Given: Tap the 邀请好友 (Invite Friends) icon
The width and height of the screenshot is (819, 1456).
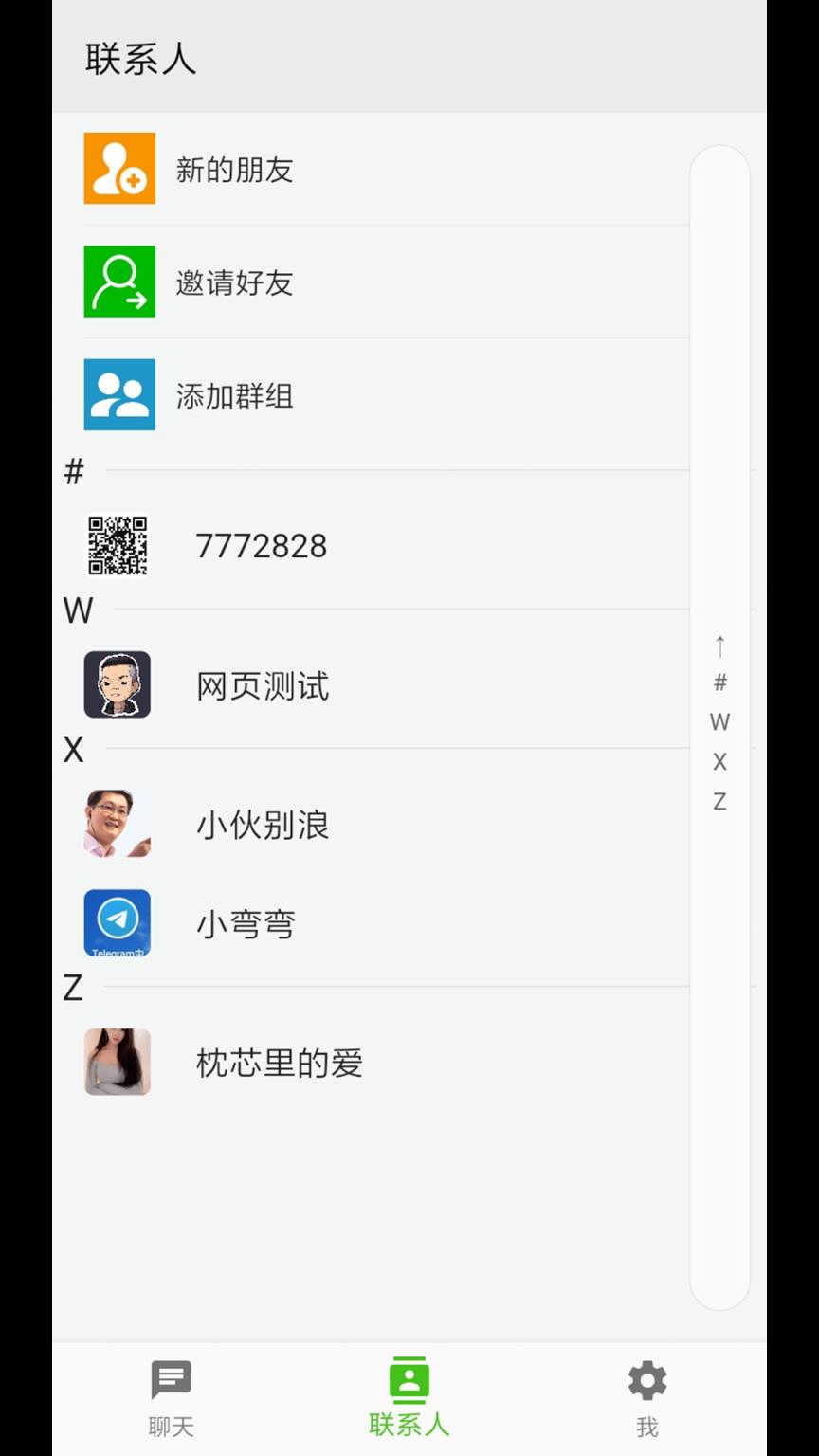Looking at the screenshot, I should coord(118,282).
